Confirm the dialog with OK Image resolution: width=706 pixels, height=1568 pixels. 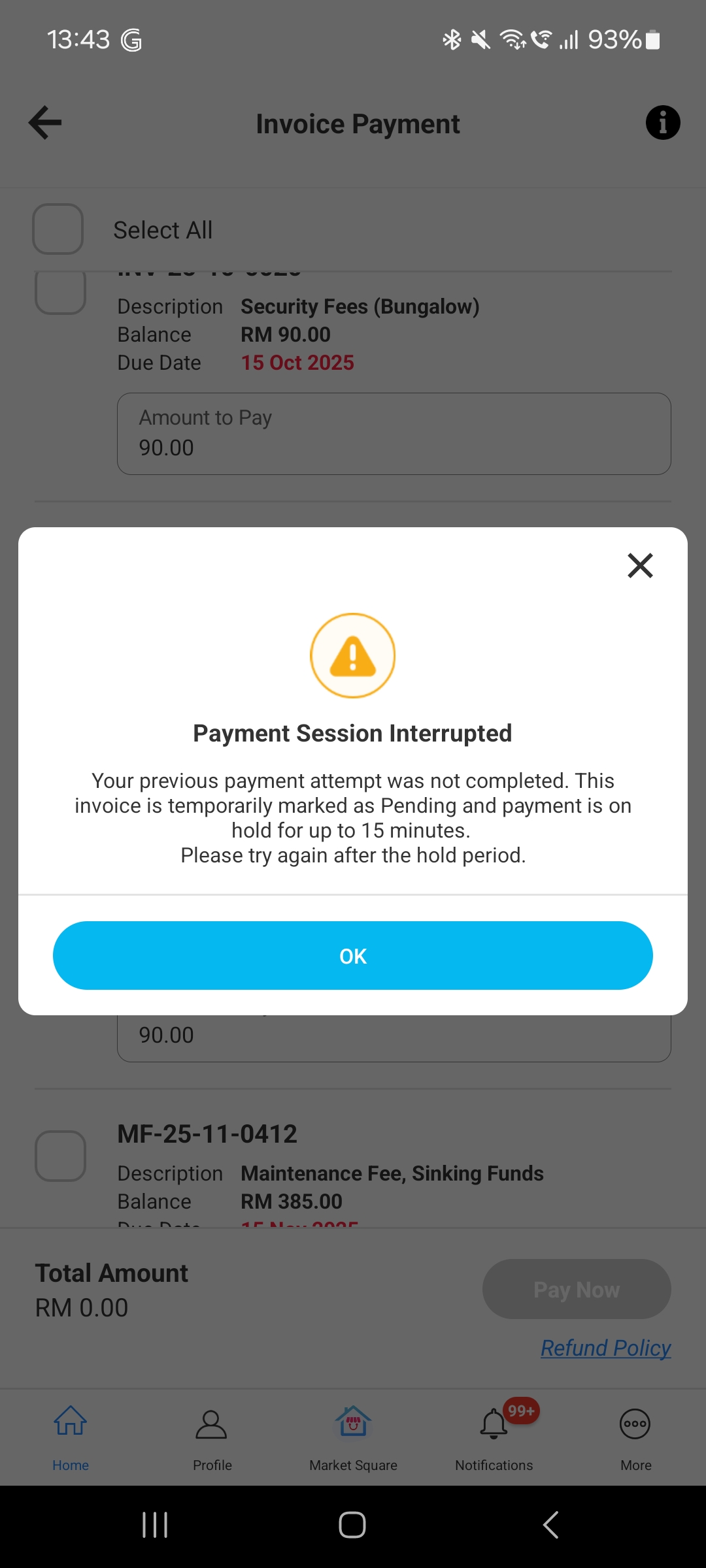(353, 955)
